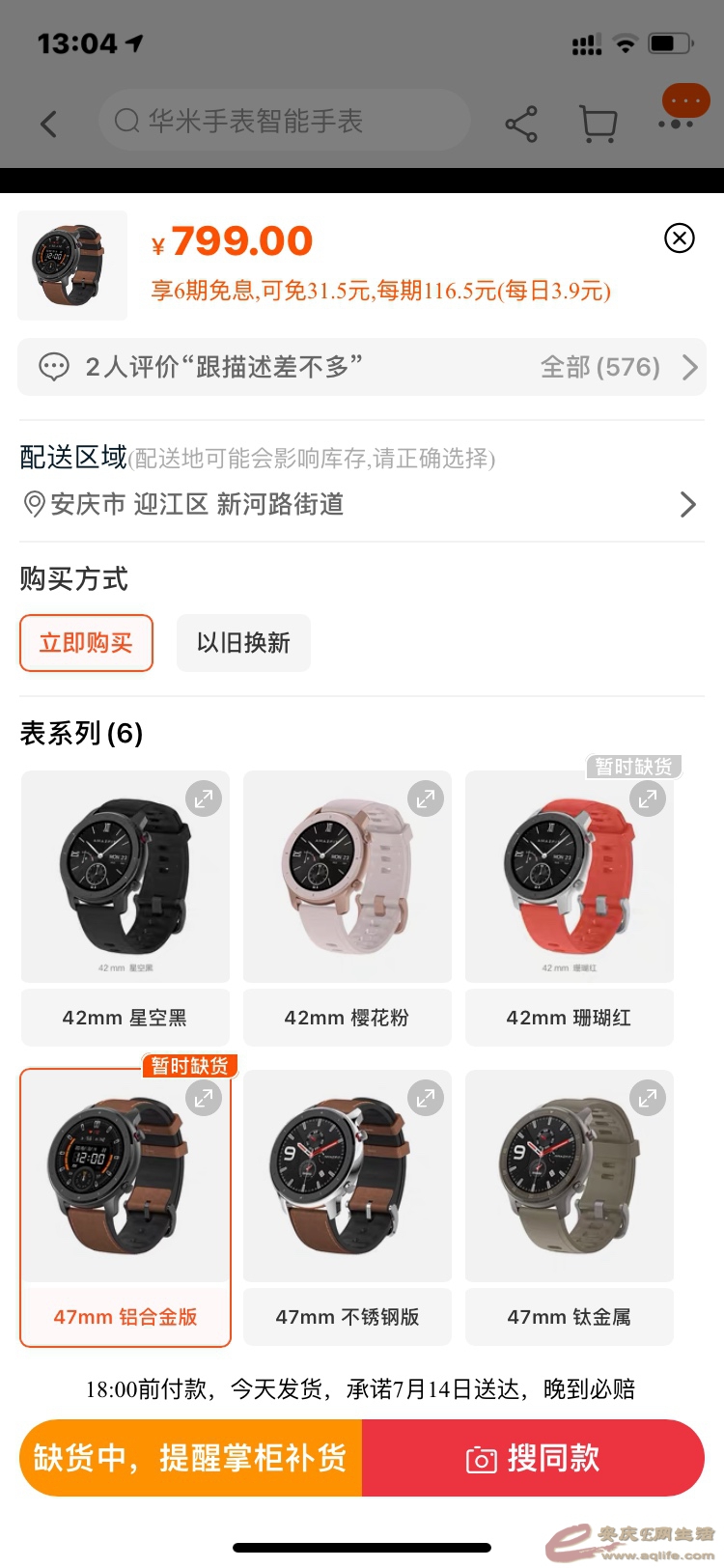Expand the 47mm 钛金属 picture

tap(647, 1098)
